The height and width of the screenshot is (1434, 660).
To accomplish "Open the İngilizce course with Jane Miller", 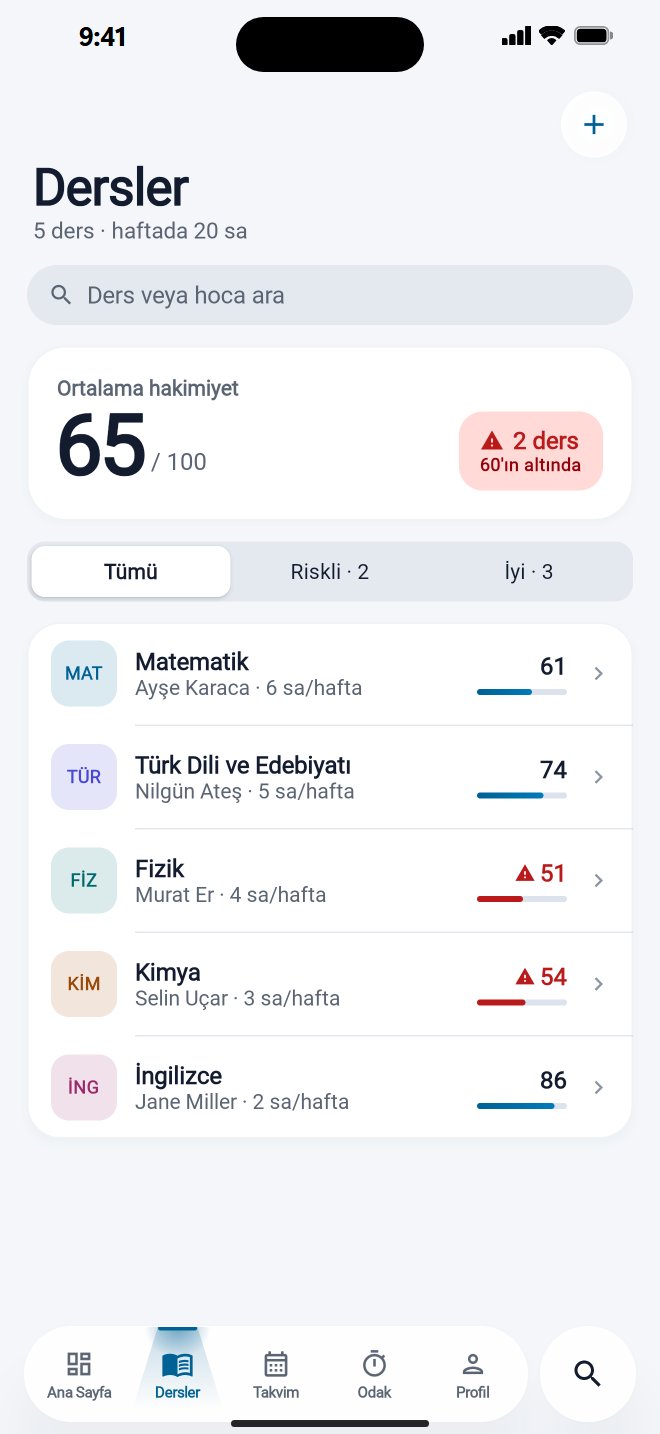I will (330, 1087).
